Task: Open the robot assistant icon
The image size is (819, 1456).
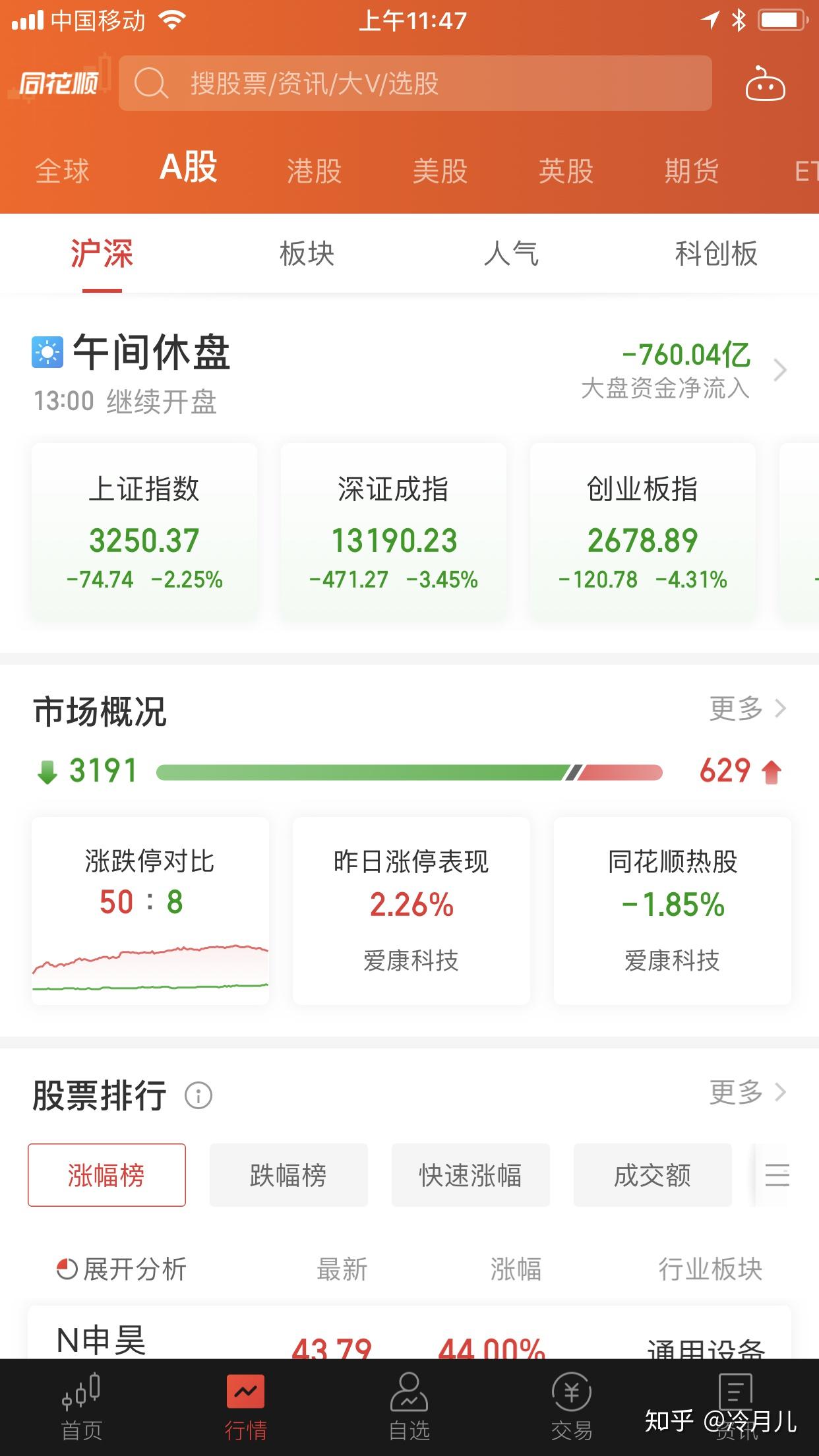Action: (765, 84)
